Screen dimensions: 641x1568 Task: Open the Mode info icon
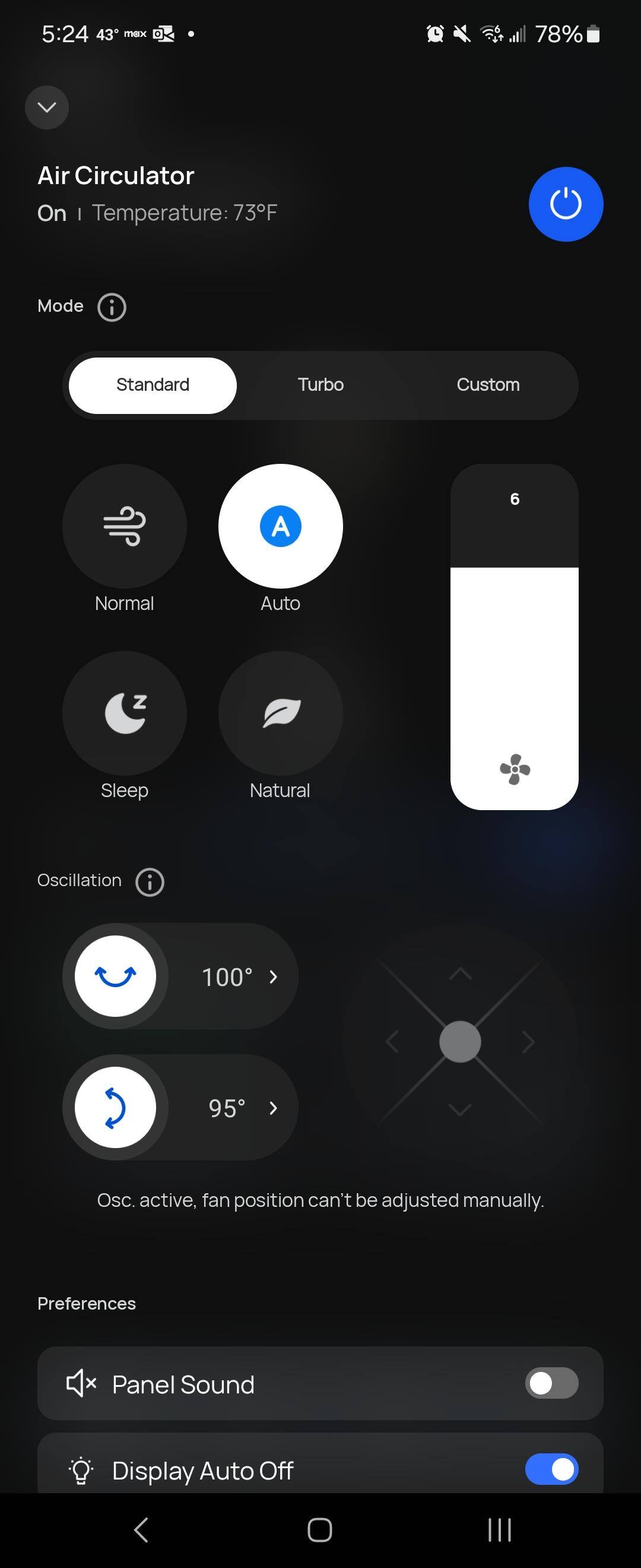pos(112,307)
